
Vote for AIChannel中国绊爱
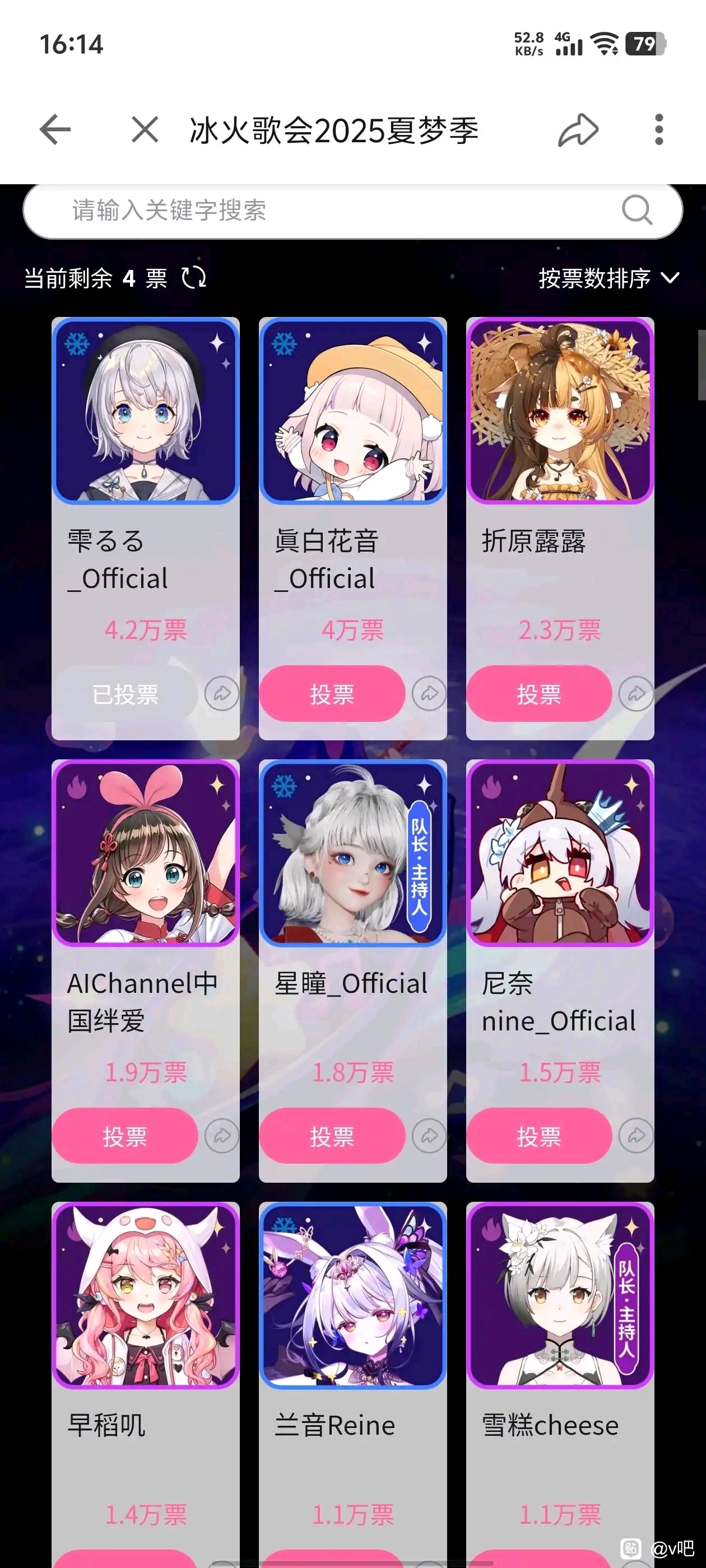click(x=125, y=1136)
